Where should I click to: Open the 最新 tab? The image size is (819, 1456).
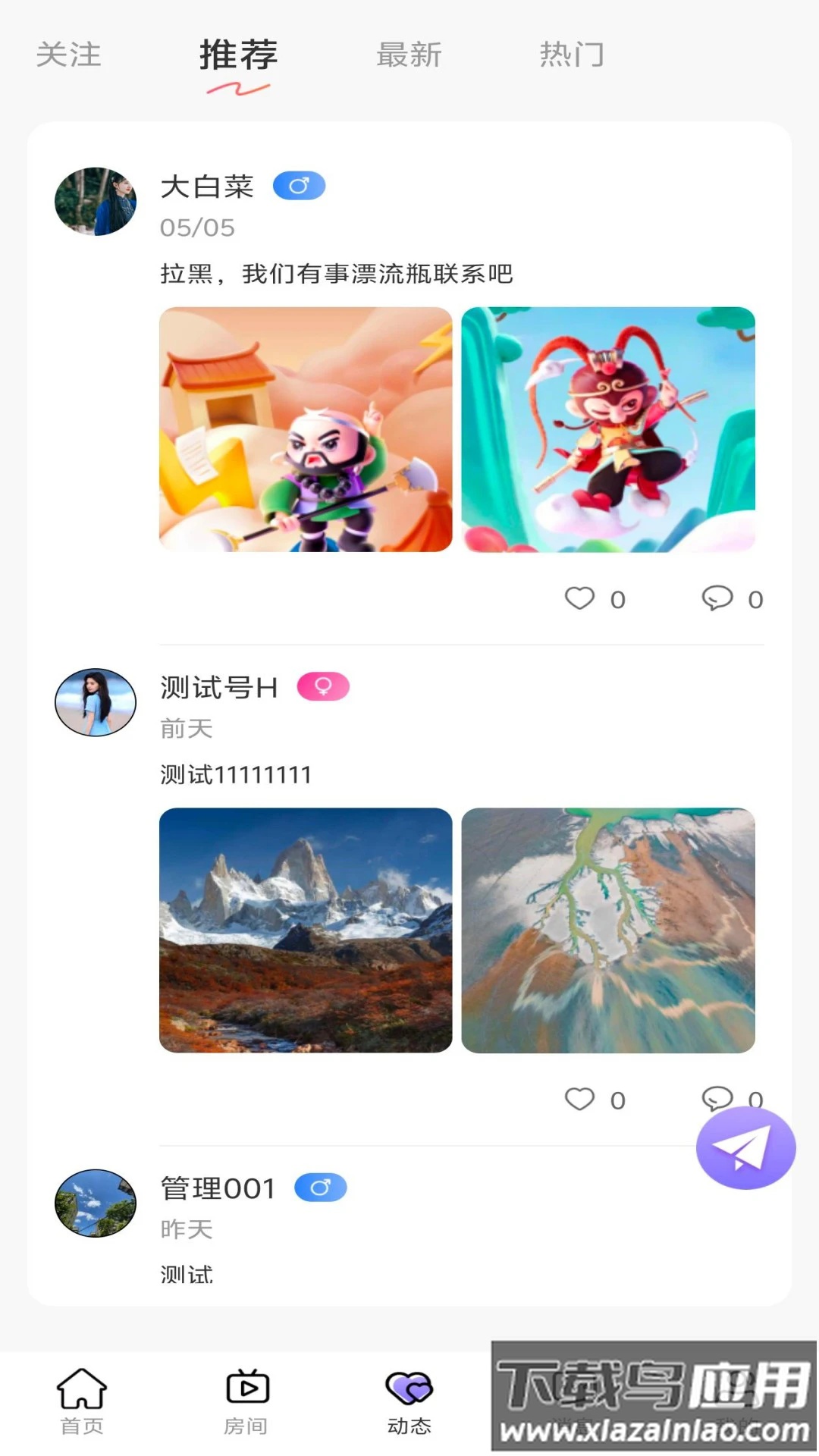click(x=408, y=55)
